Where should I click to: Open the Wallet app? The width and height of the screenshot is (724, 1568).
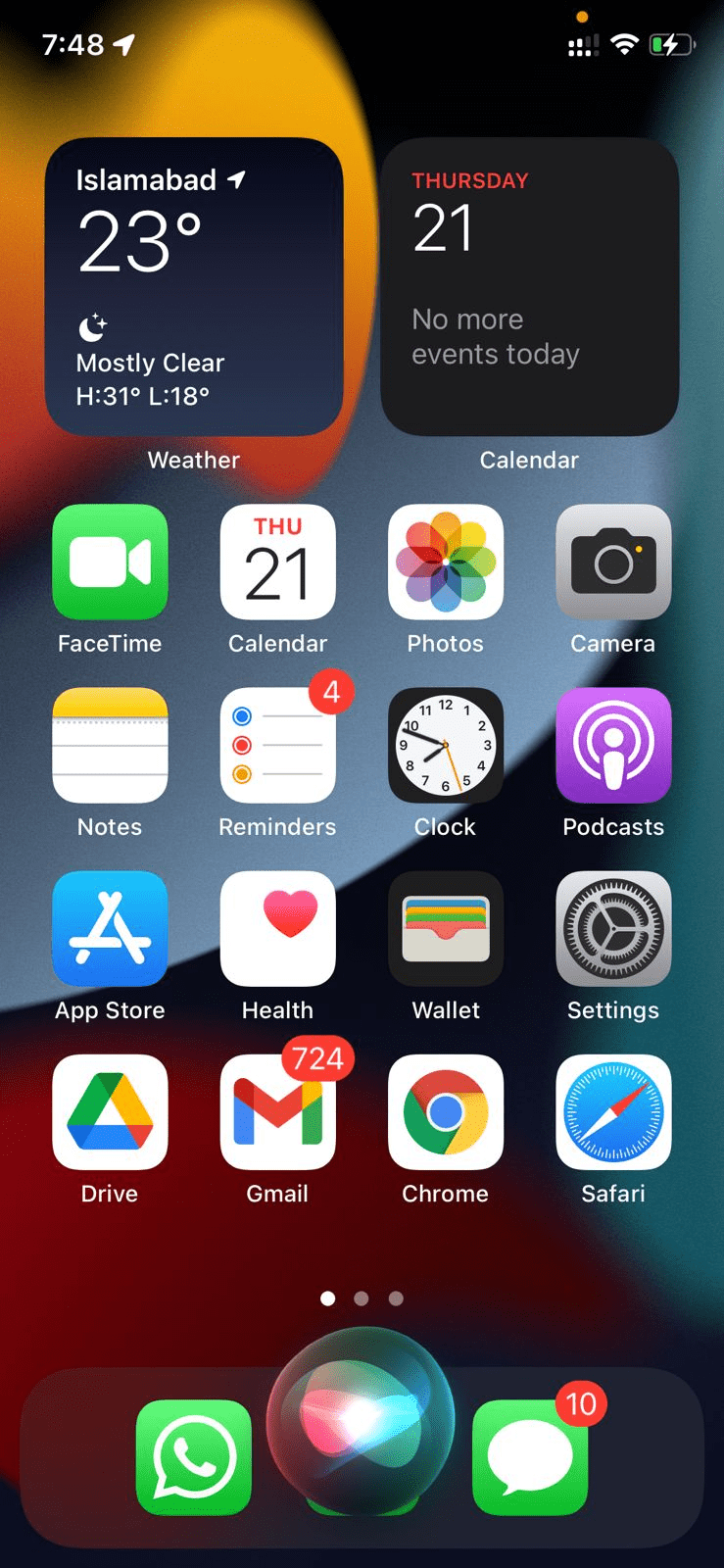(x=446, y=928)
